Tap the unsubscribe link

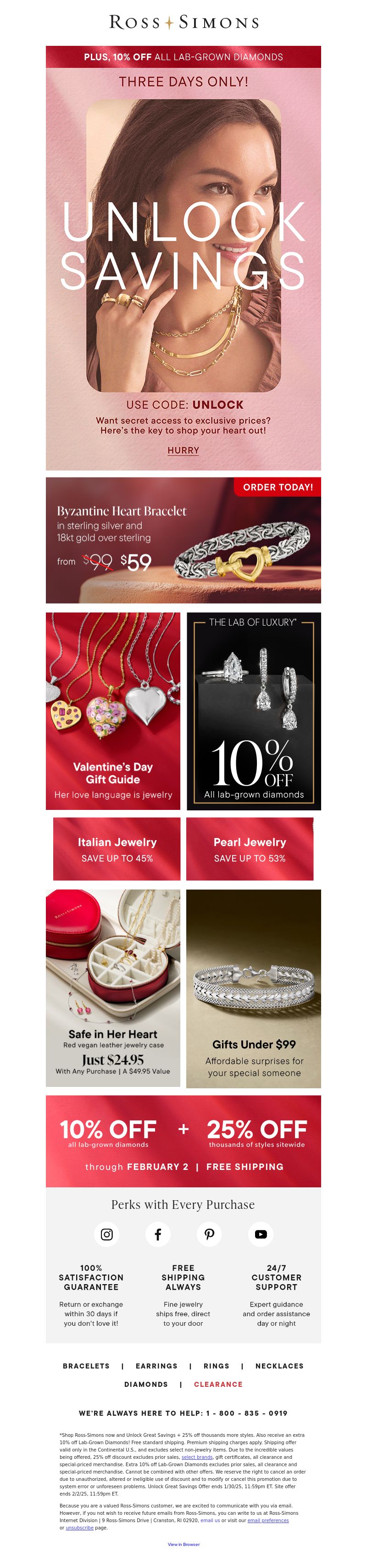[x=80, y=1527]
